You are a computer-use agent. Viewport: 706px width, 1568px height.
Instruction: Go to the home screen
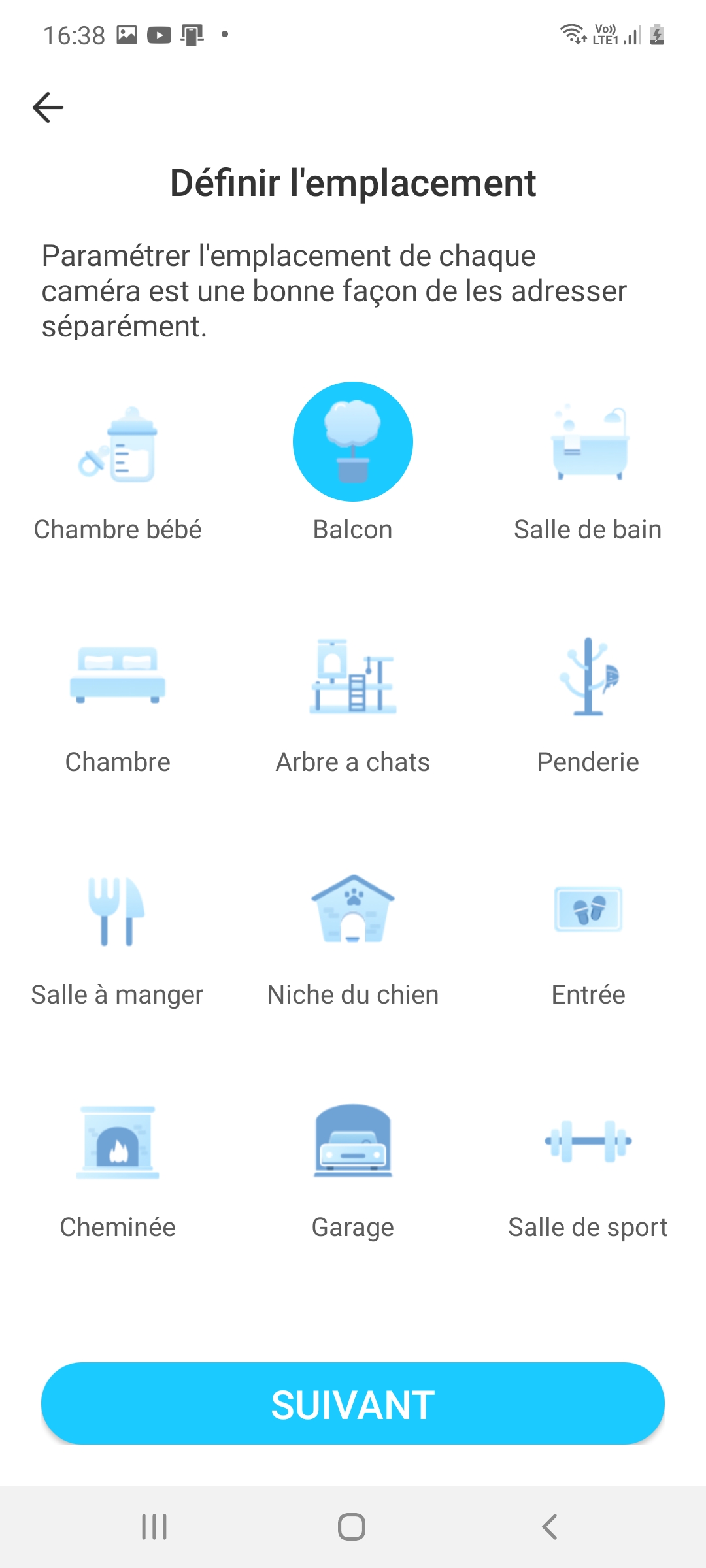coord(352,1527)
